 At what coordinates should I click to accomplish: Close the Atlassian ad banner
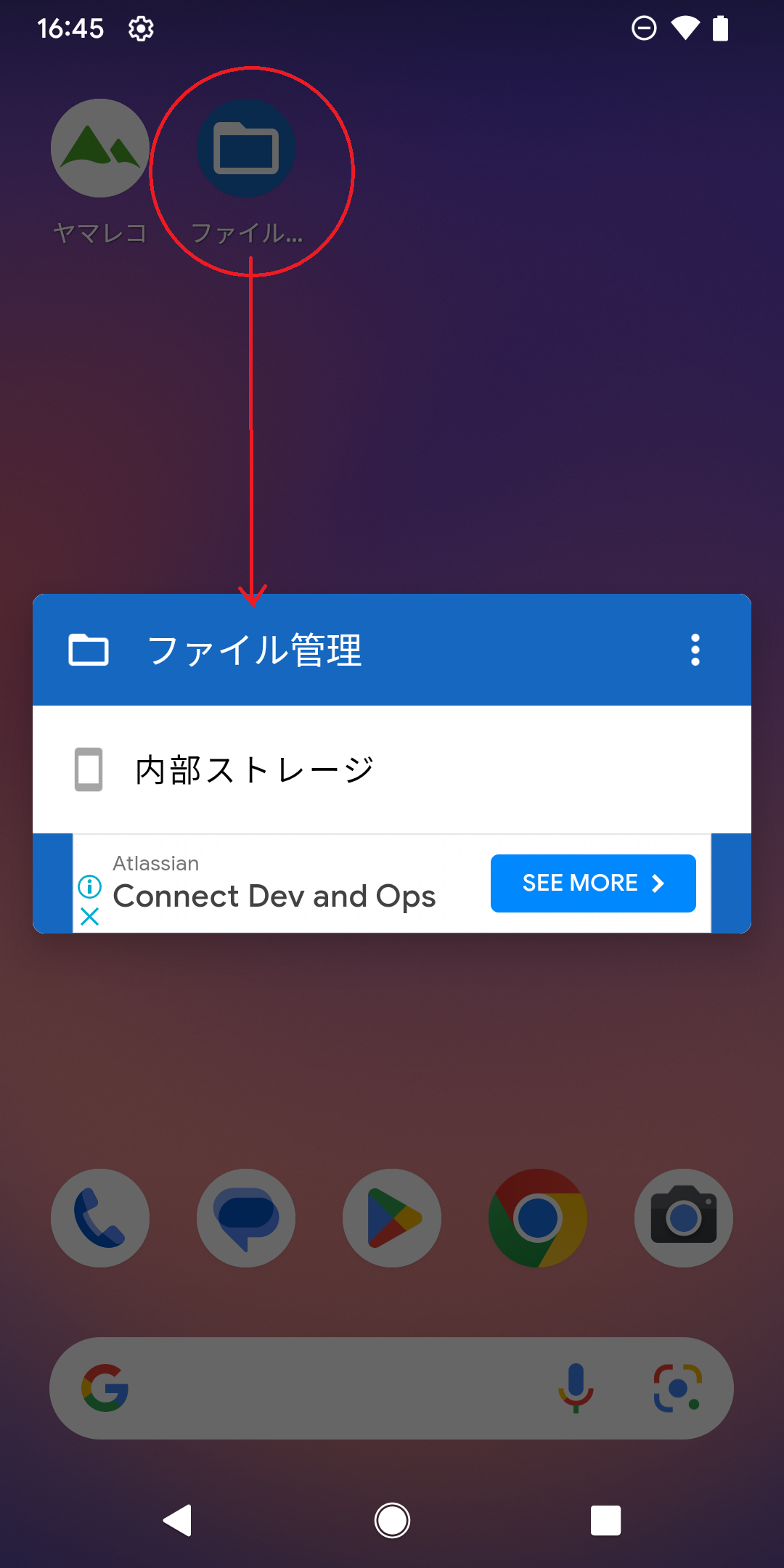(x=89, y=916)
